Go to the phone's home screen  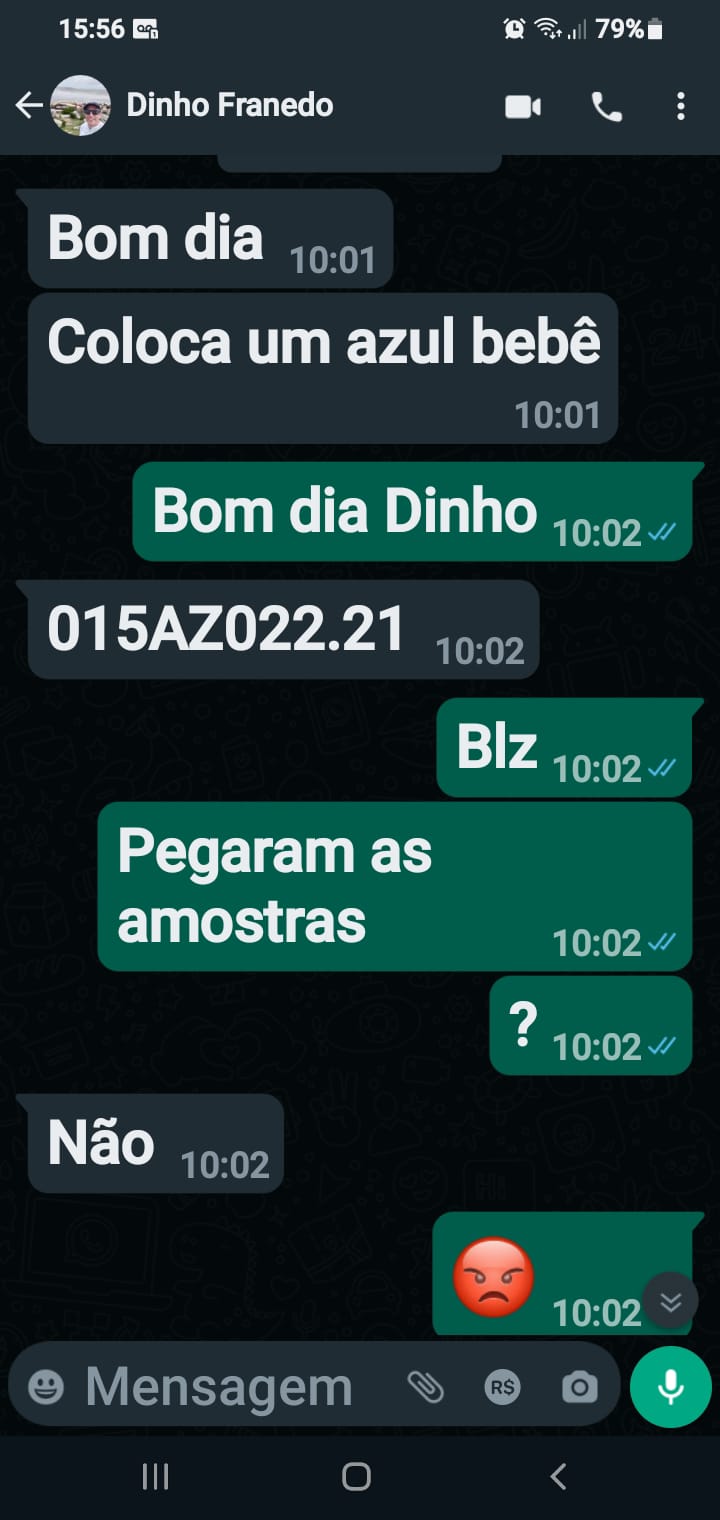[x=356, y=1476]
